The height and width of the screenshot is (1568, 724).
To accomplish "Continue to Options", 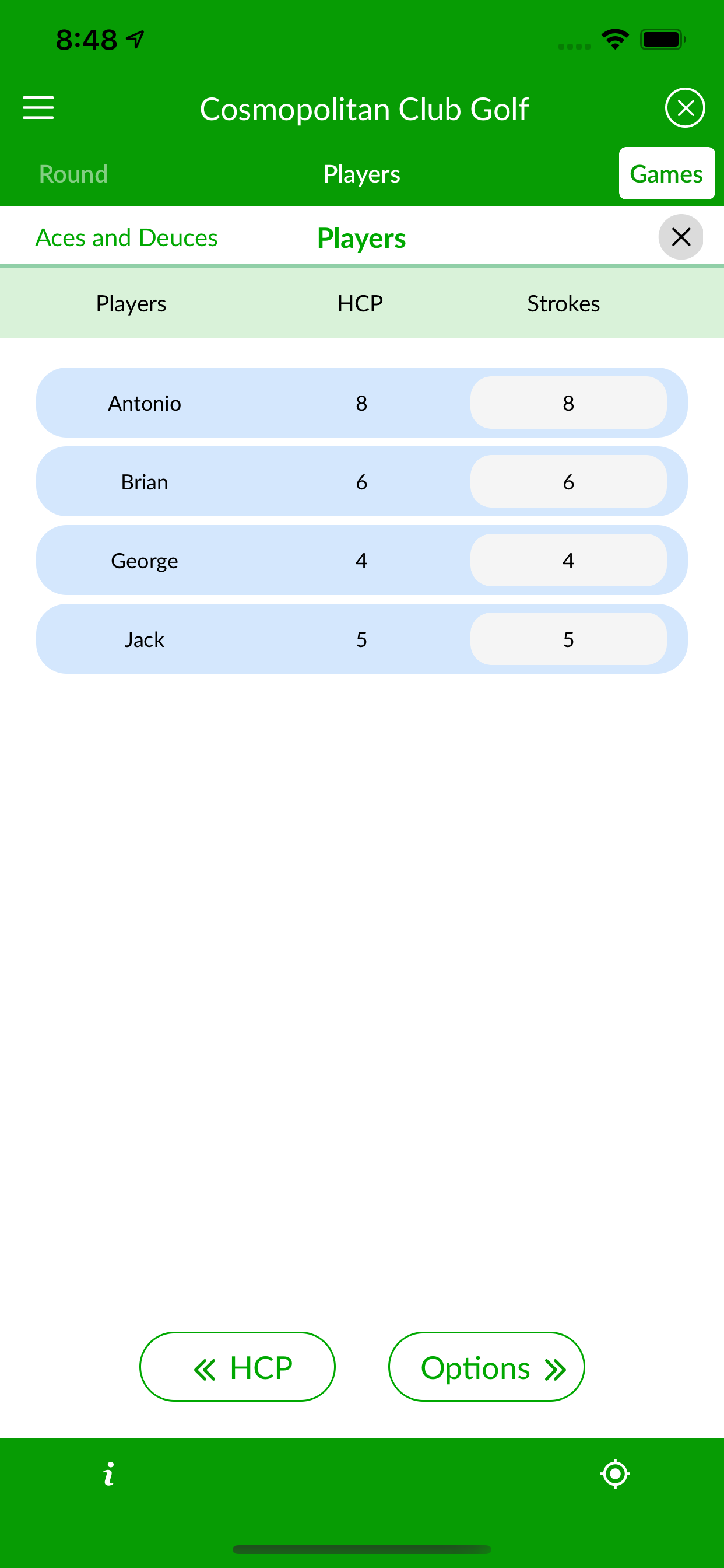I will (x=486, y=1367).
